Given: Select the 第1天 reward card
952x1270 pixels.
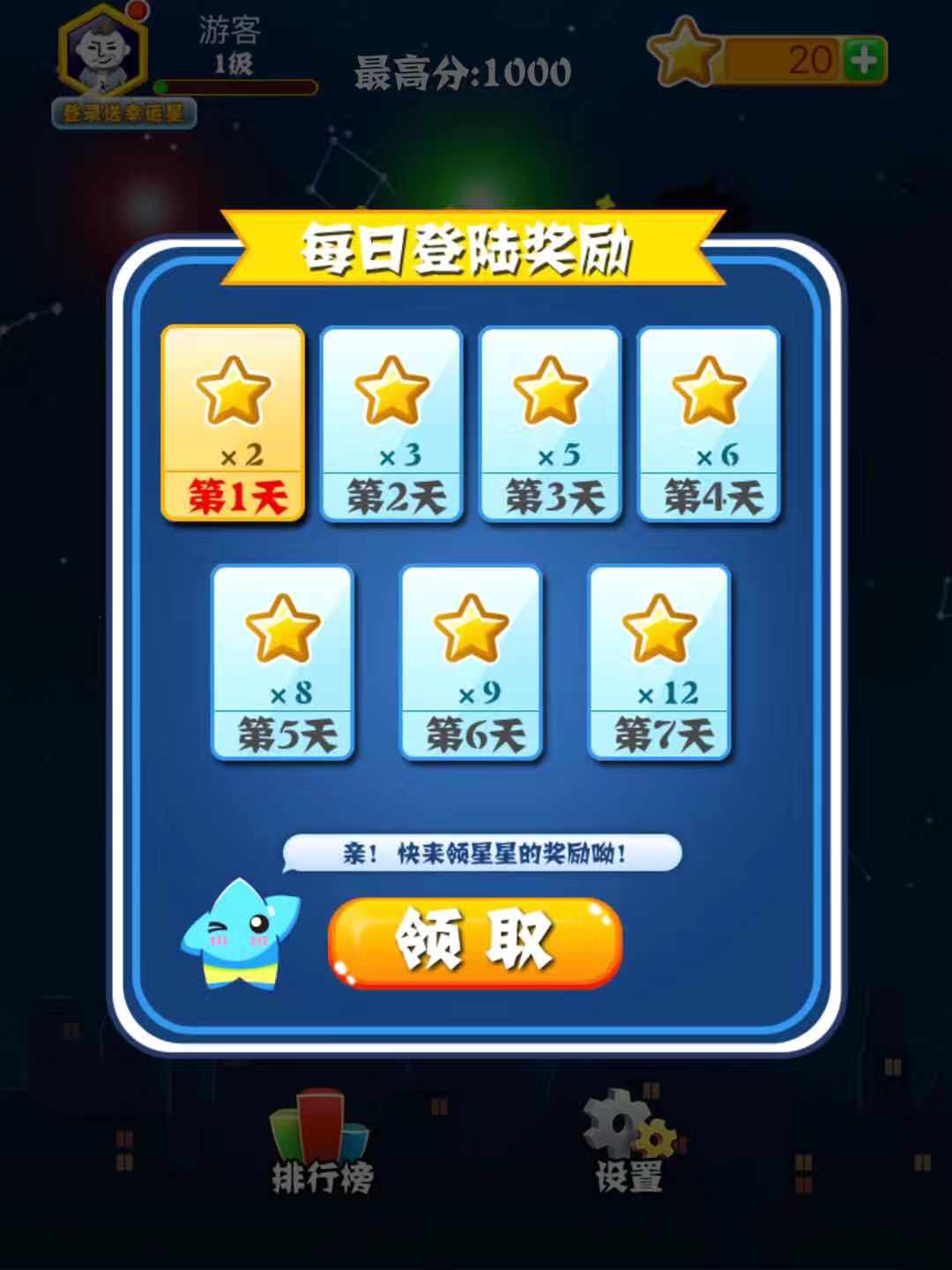Looking at the screenshot, I should (x=233, y=423).
